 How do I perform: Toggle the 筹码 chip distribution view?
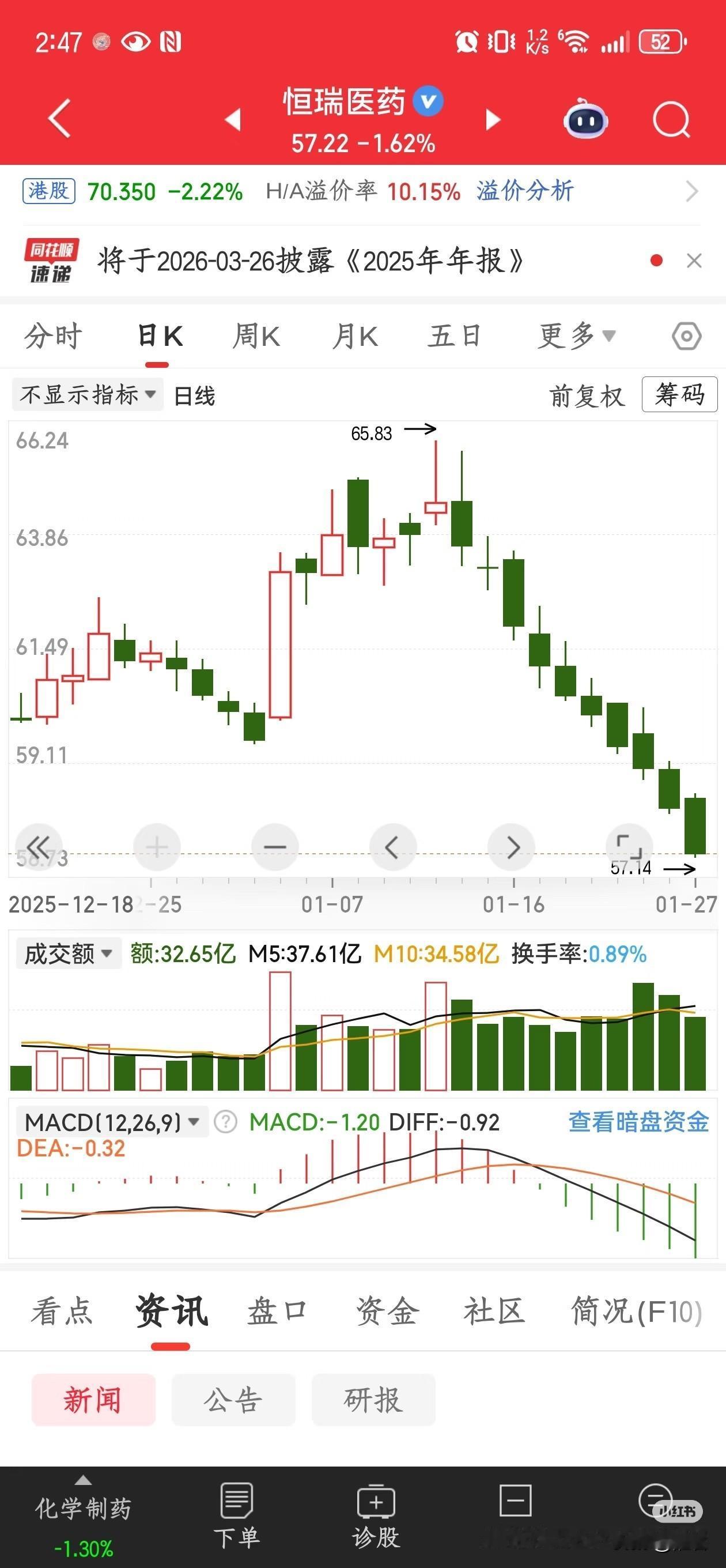680,394
